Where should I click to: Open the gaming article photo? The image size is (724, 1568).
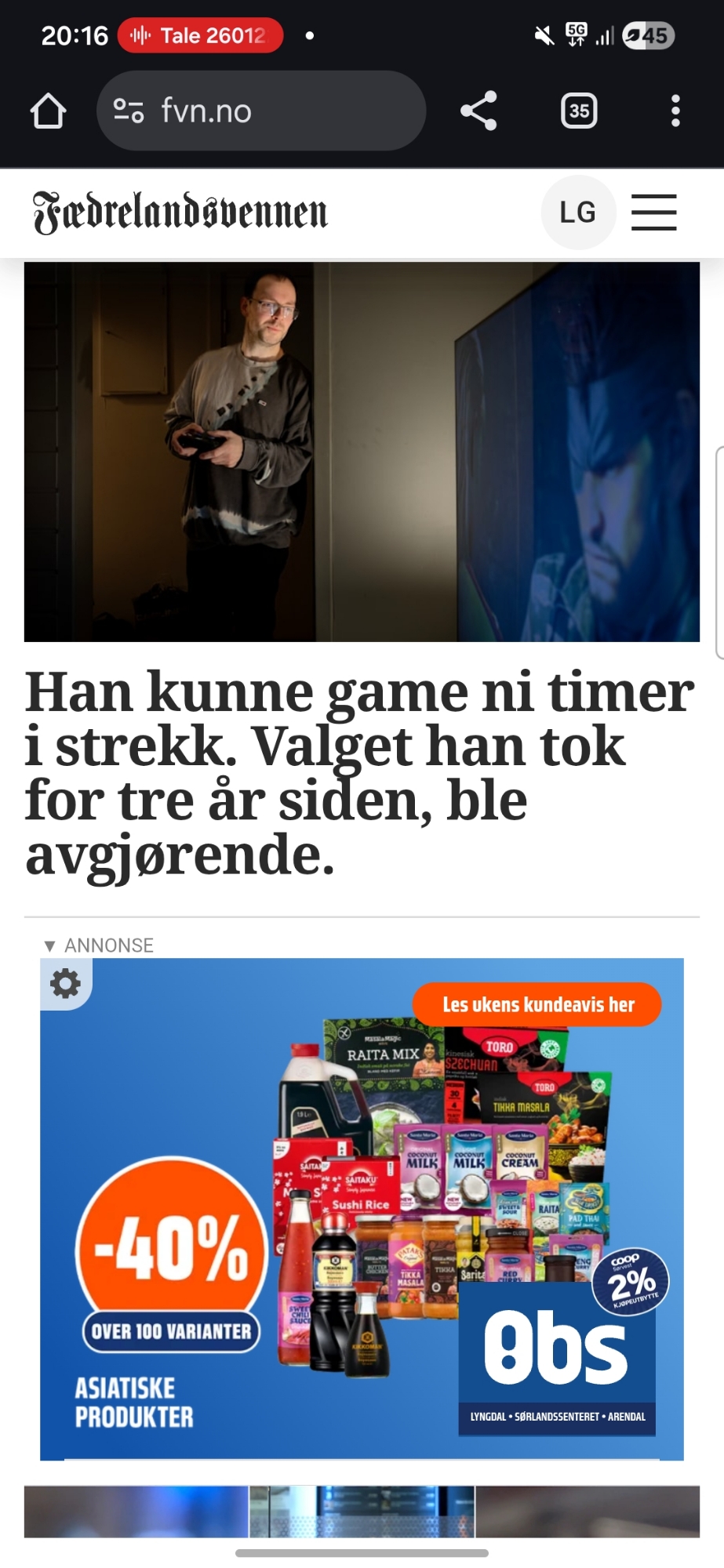[x=362, y=452]
